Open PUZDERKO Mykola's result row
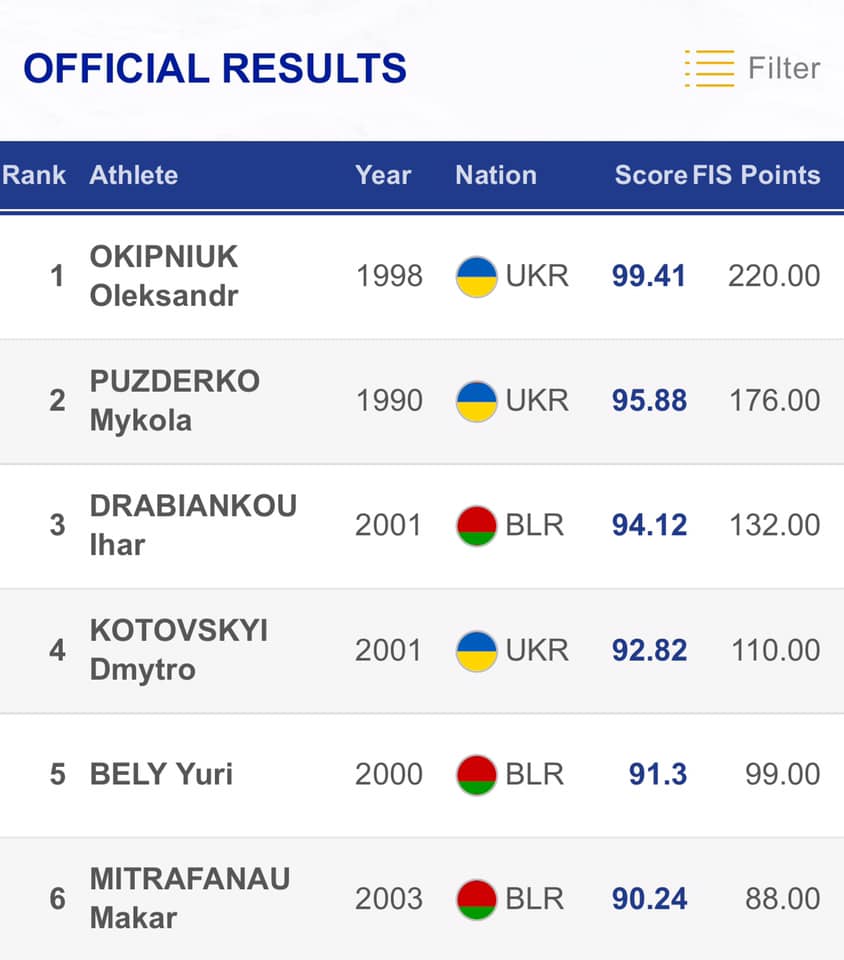Screen dimensions: 844x960 click(x=174, y=400)
